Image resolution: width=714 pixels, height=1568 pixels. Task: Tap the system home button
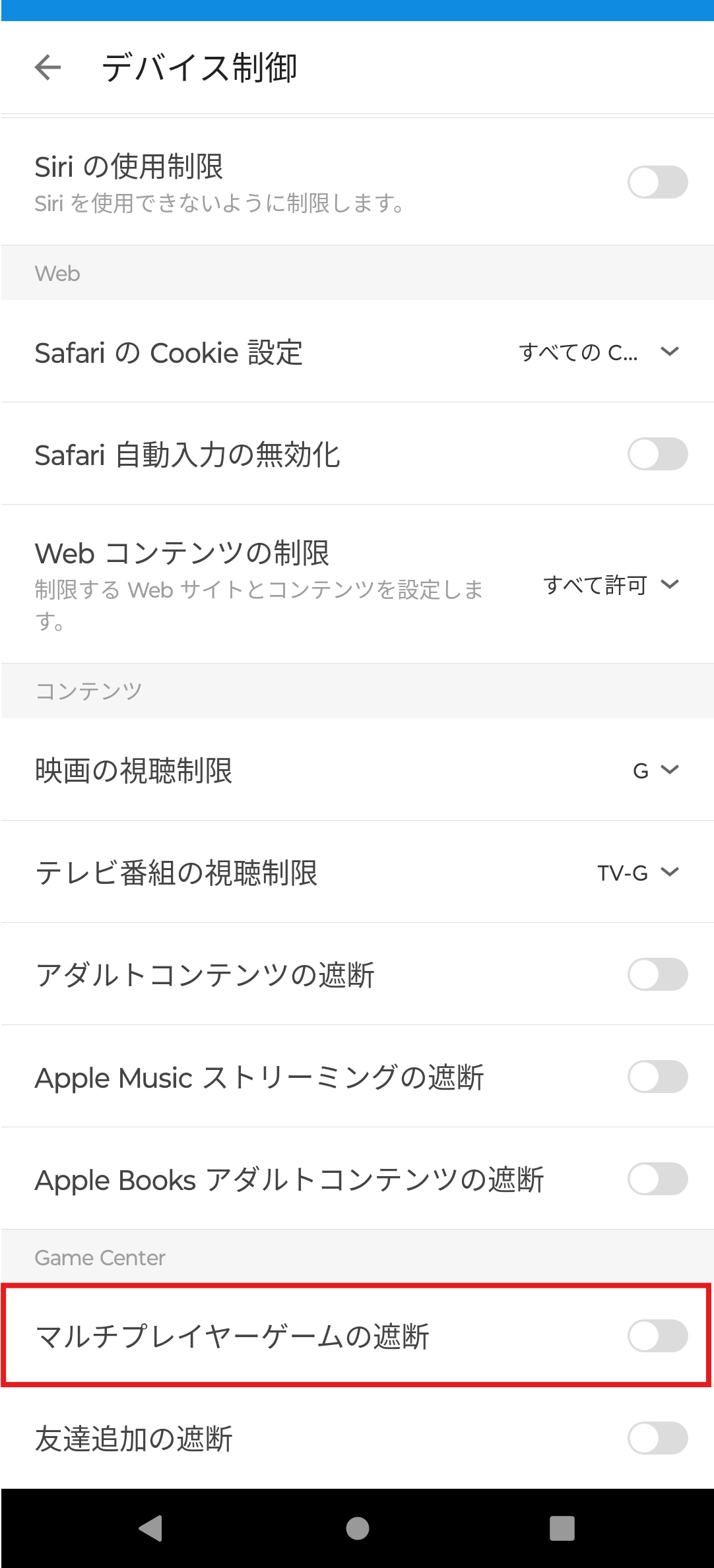pos(357,1528)
